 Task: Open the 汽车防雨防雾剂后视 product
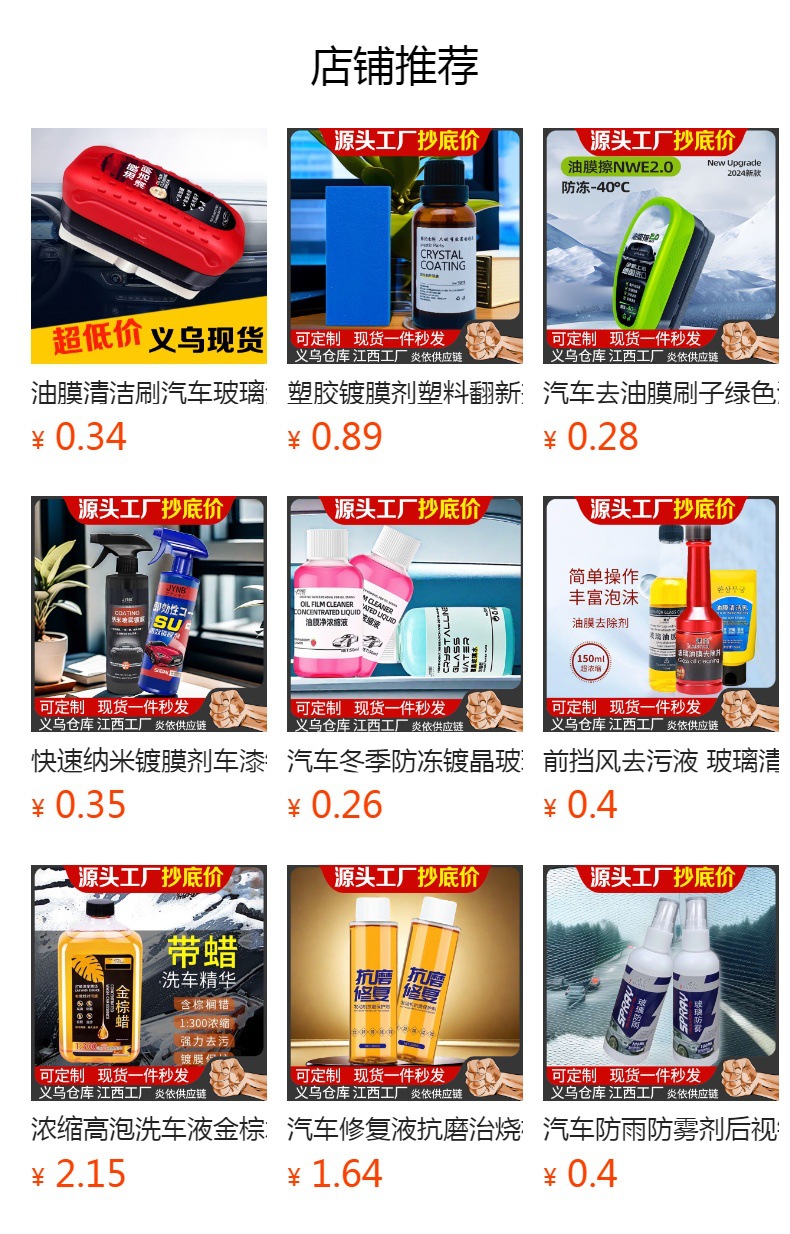pyautogui.click(x=661, y=1028)
